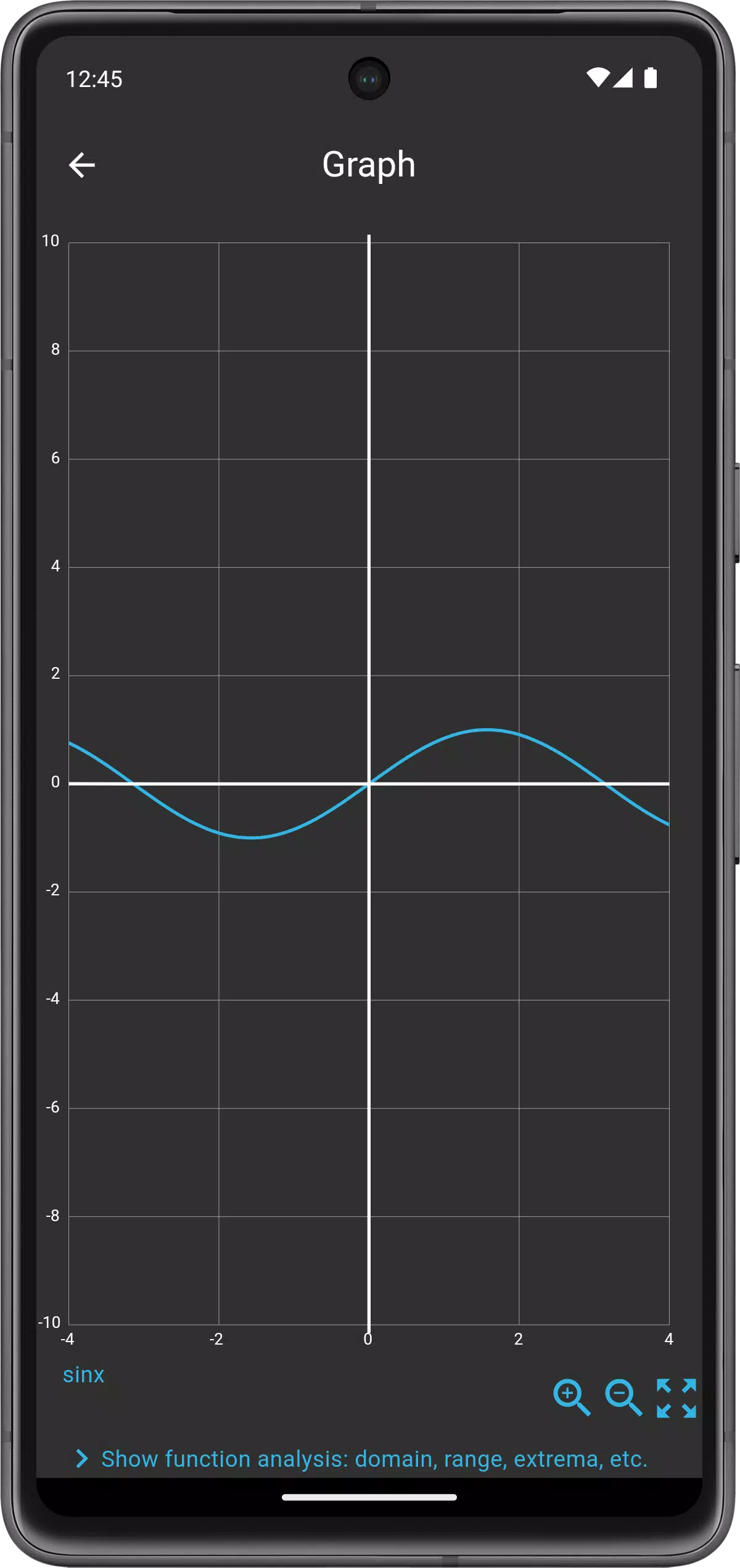Tap the sinx function label

pos(84,1374)
